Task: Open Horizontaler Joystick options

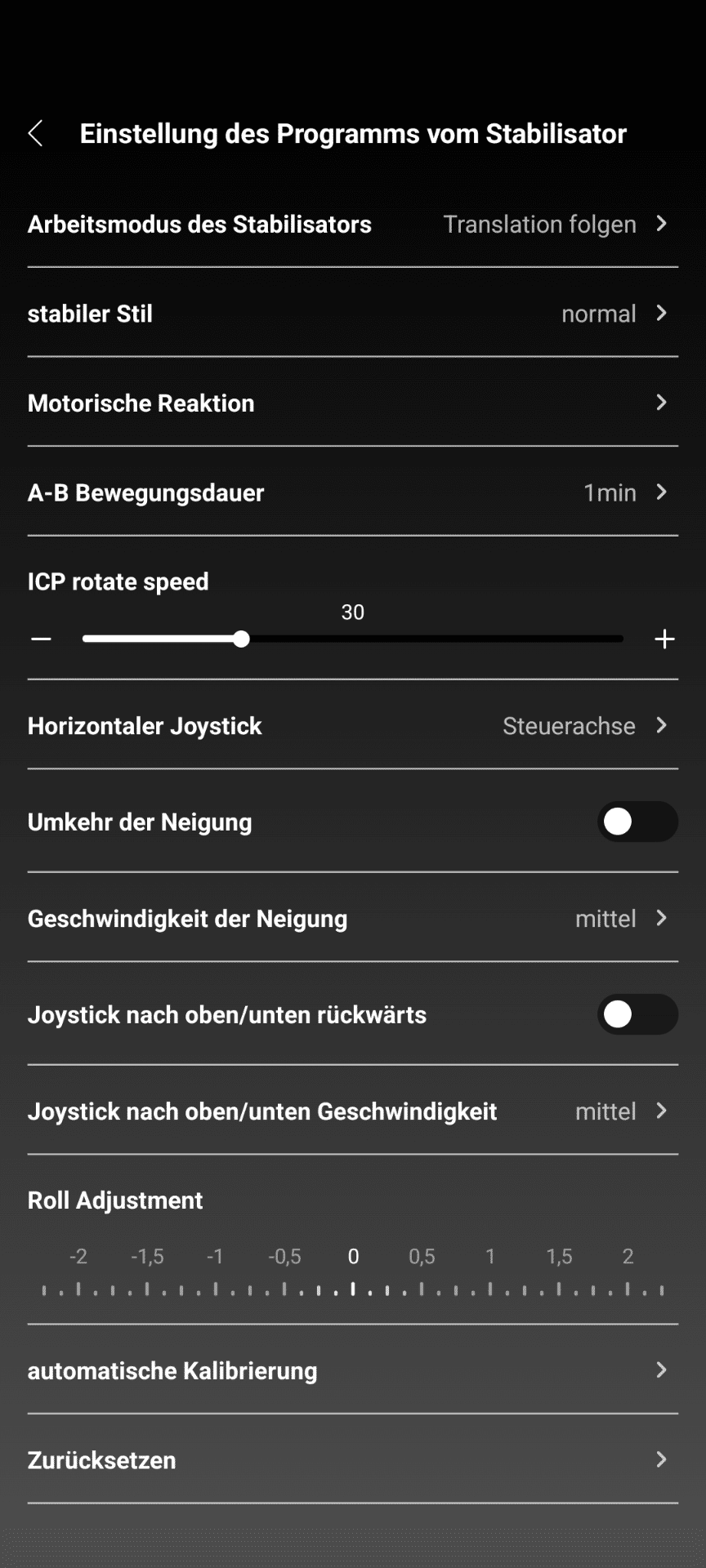Action: click(x=352, y=726)
